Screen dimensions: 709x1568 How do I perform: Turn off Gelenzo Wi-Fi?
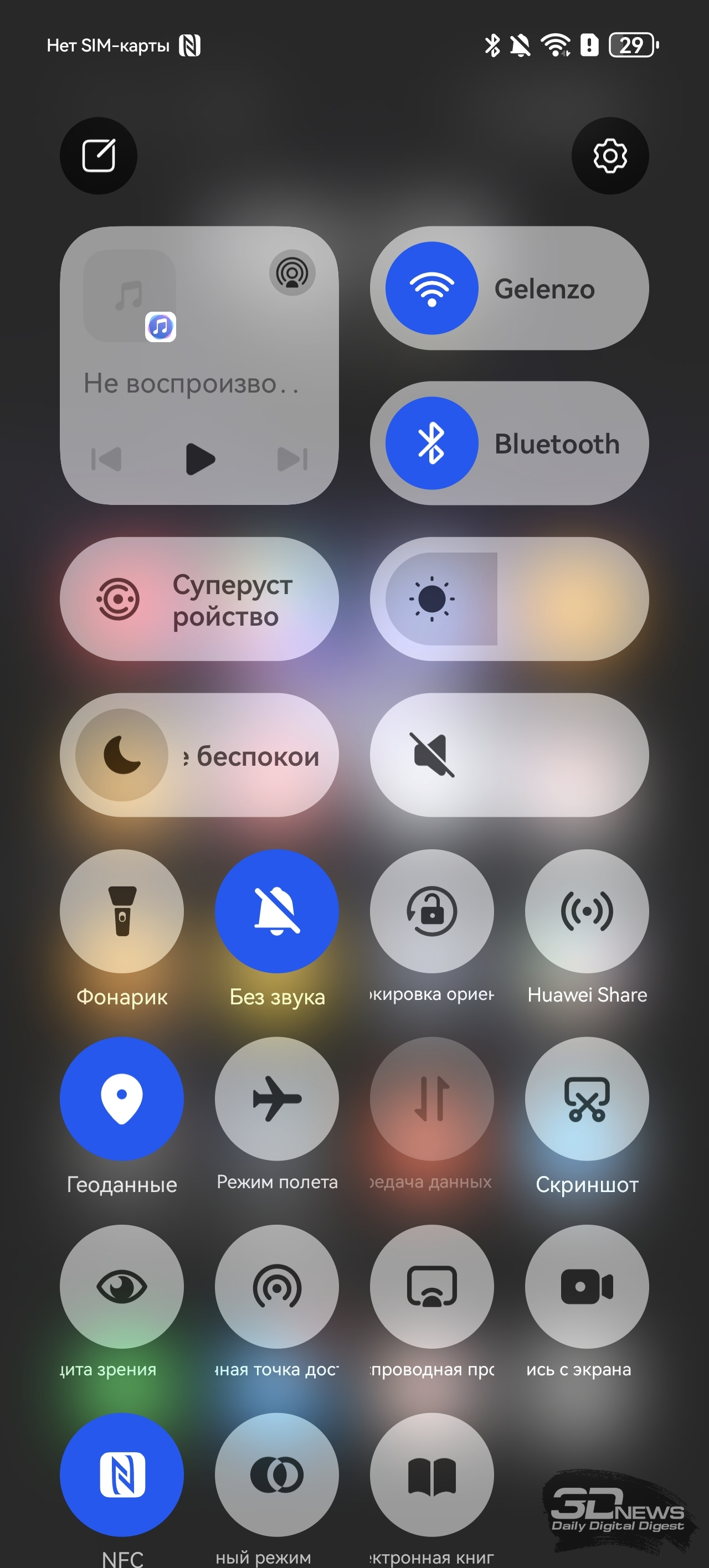(x=432, y=288)
